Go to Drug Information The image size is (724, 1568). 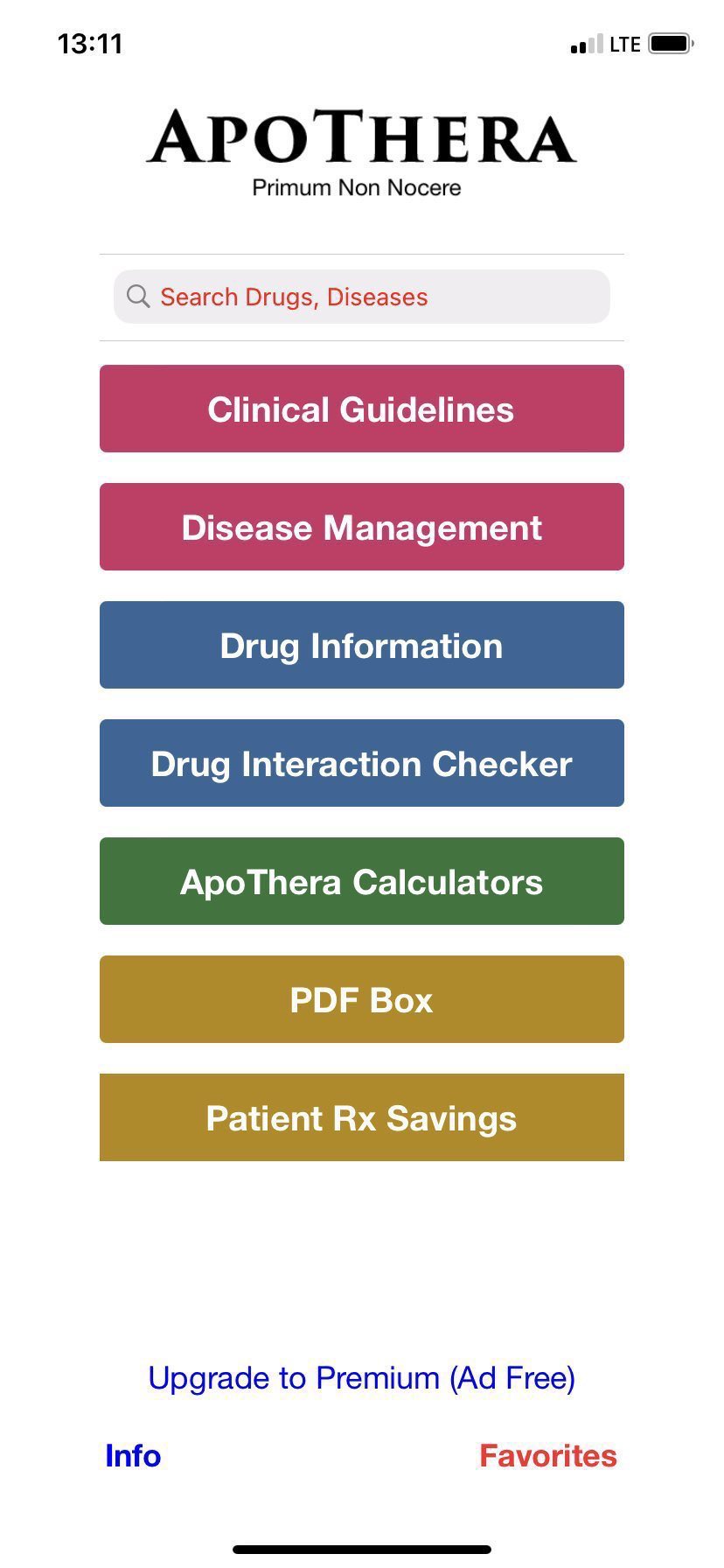361,645
